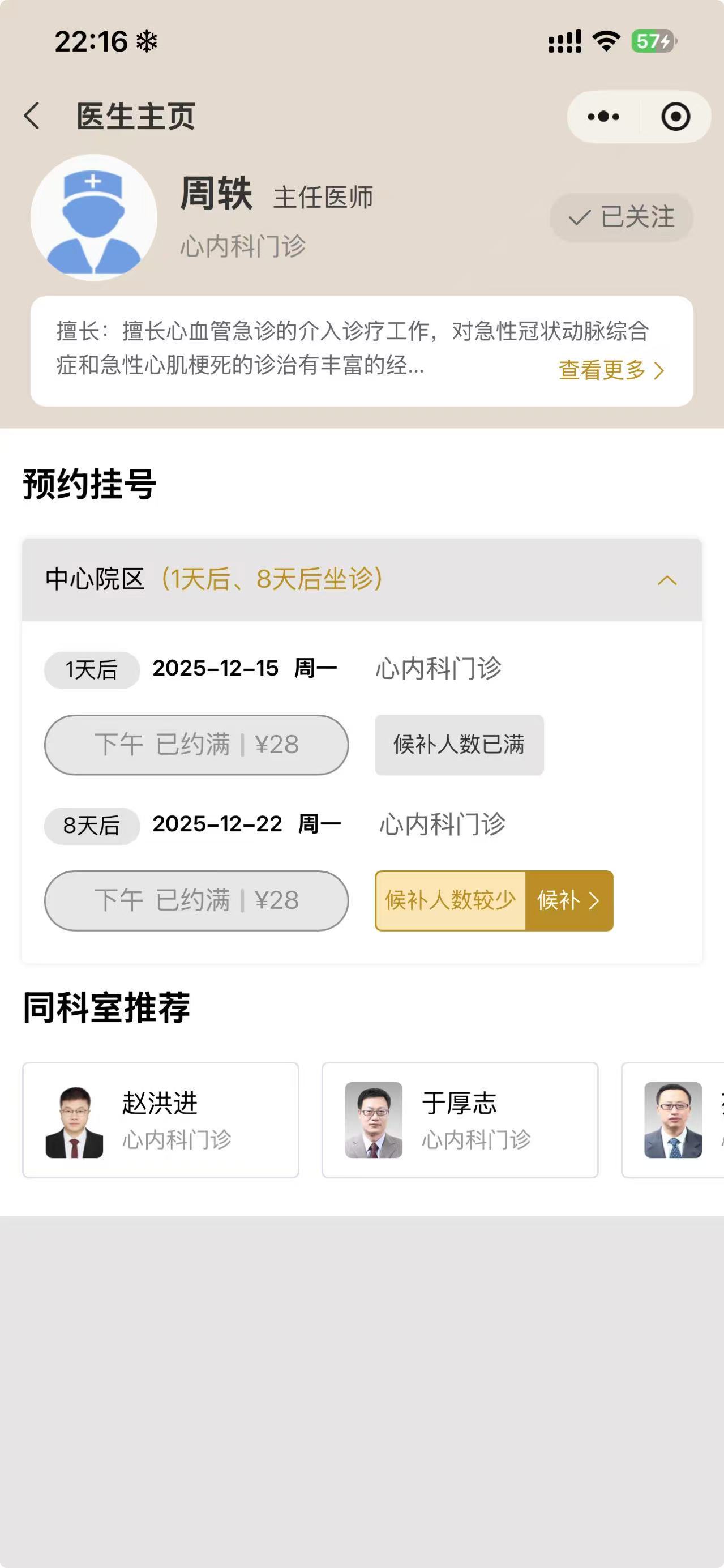Open the mini program more options menu
Viewport: 724px width, 1568px height.
click(x=603, y=116)
